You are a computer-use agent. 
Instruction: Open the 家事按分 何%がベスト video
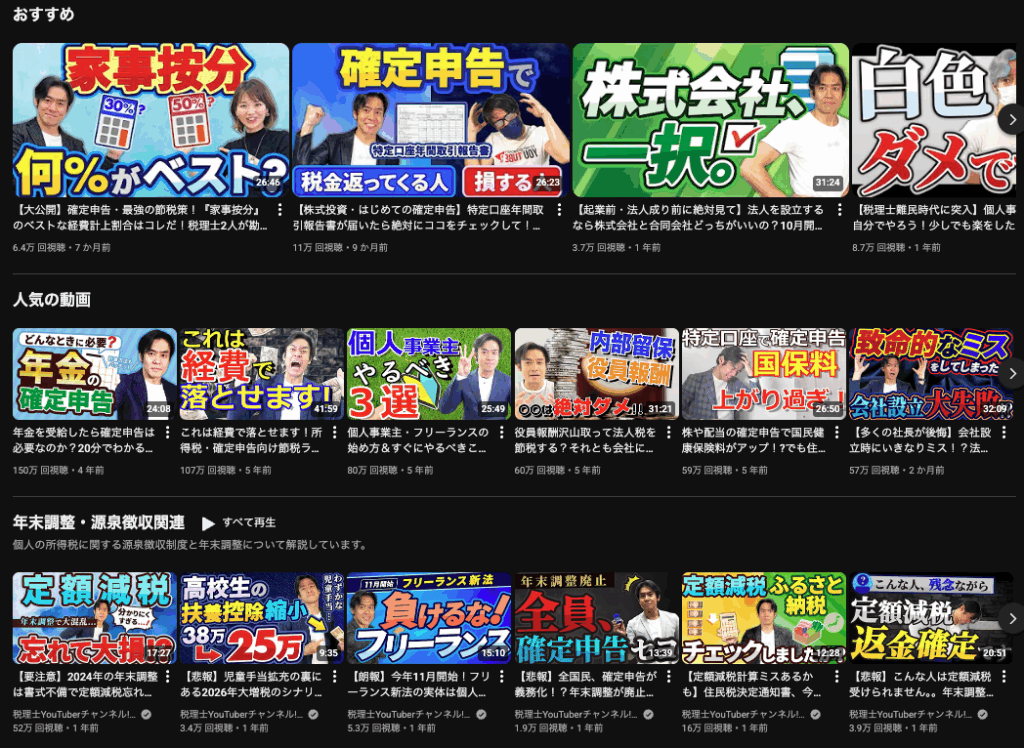(150, 120)
